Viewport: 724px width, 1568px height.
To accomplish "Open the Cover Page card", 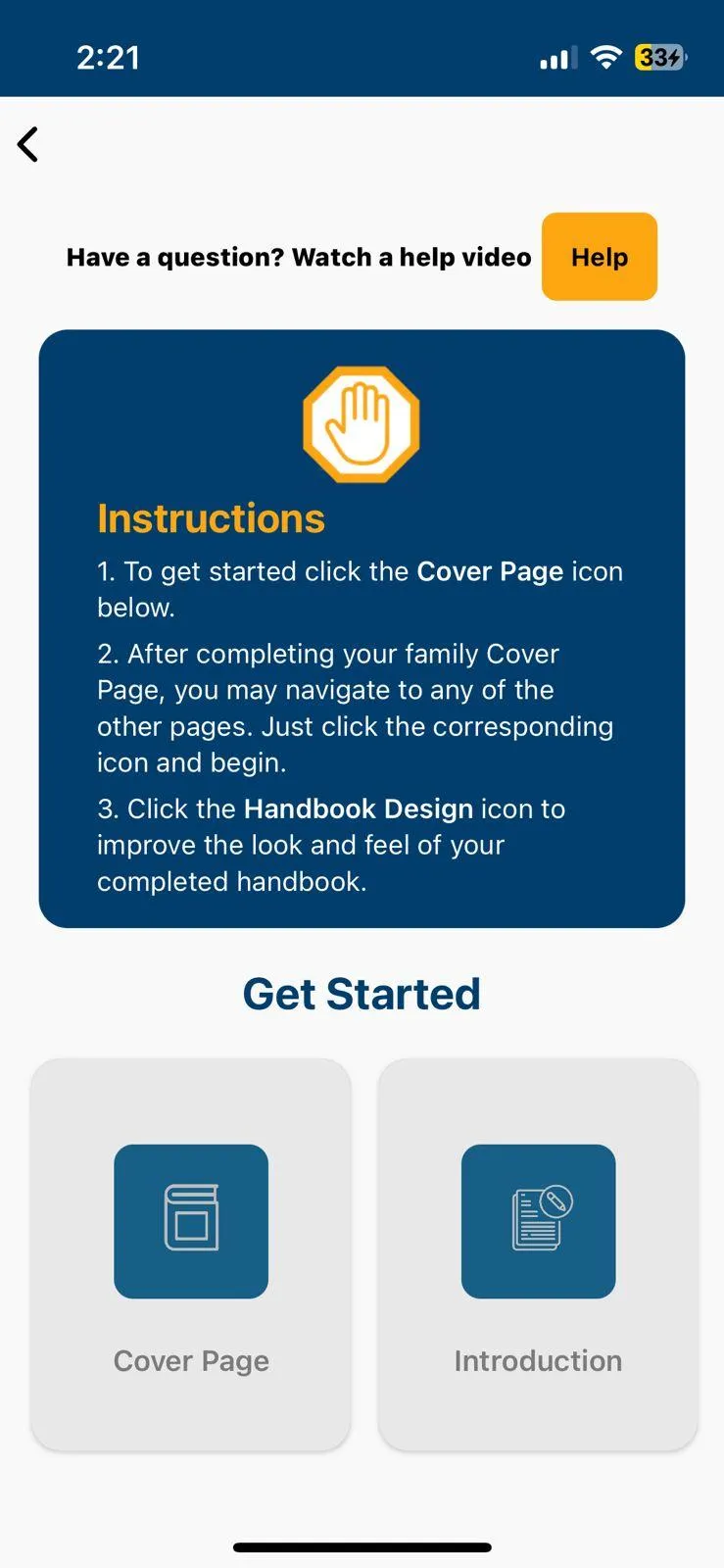I will (x=191, y=1253).
